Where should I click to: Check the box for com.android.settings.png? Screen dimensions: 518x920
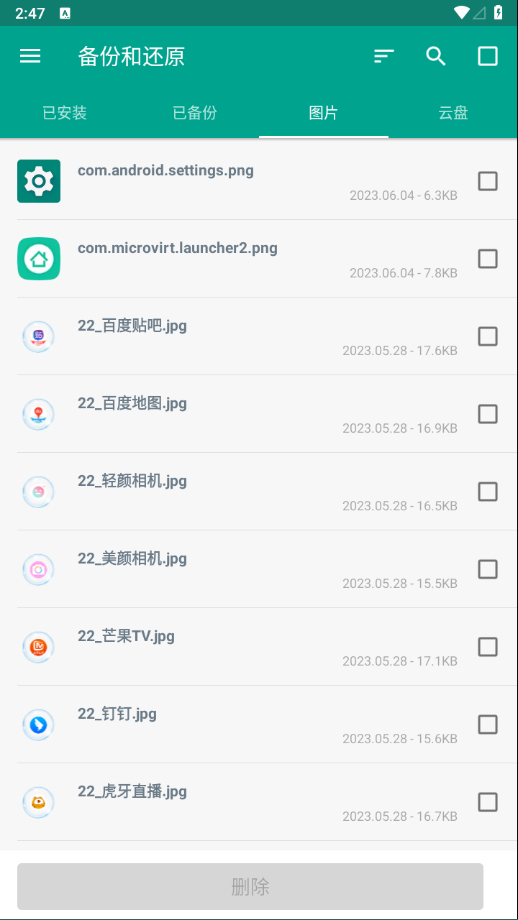(x=487, y=181)
